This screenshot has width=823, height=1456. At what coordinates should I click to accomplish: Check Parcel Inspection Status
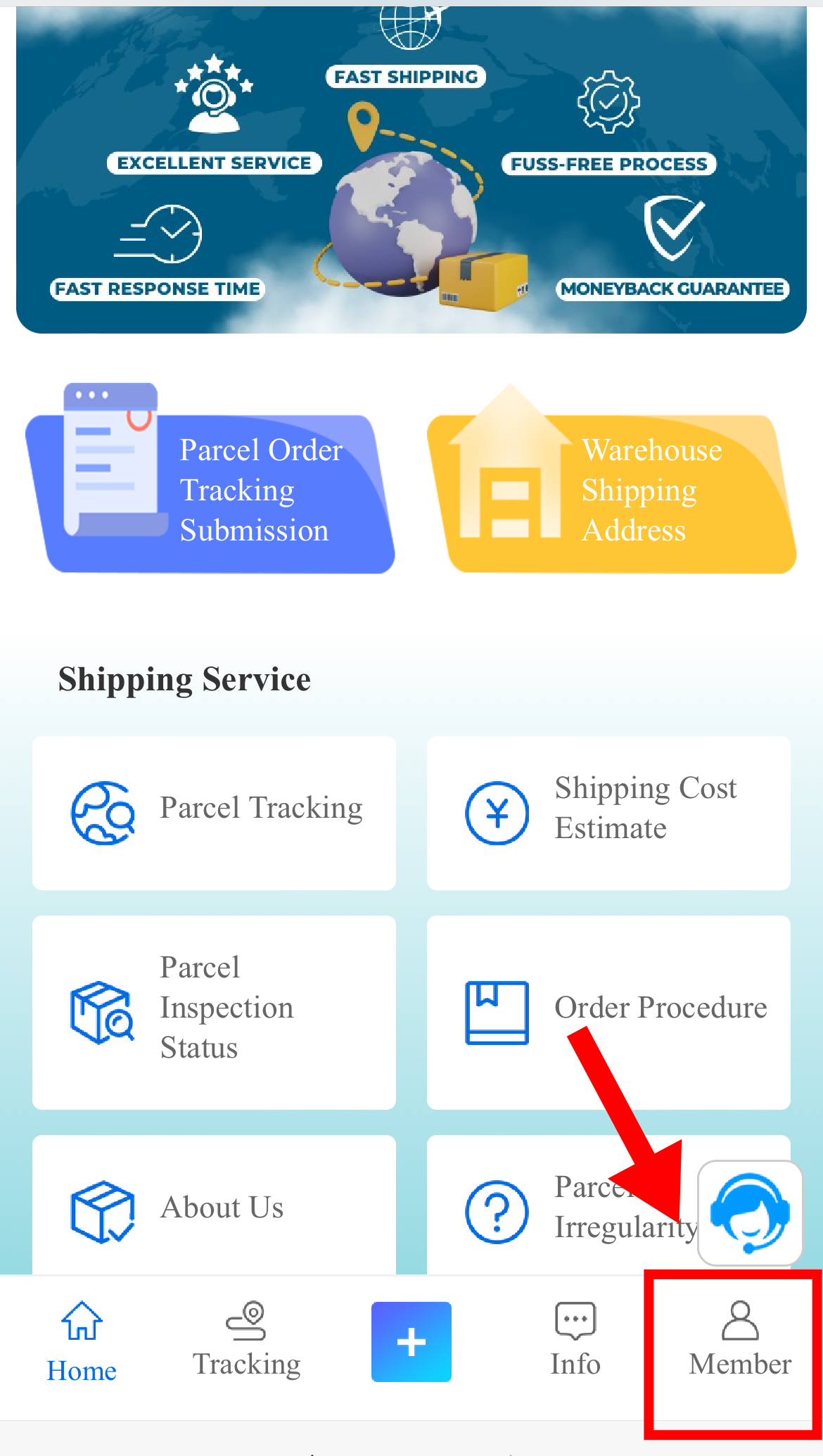point(214,1011)
